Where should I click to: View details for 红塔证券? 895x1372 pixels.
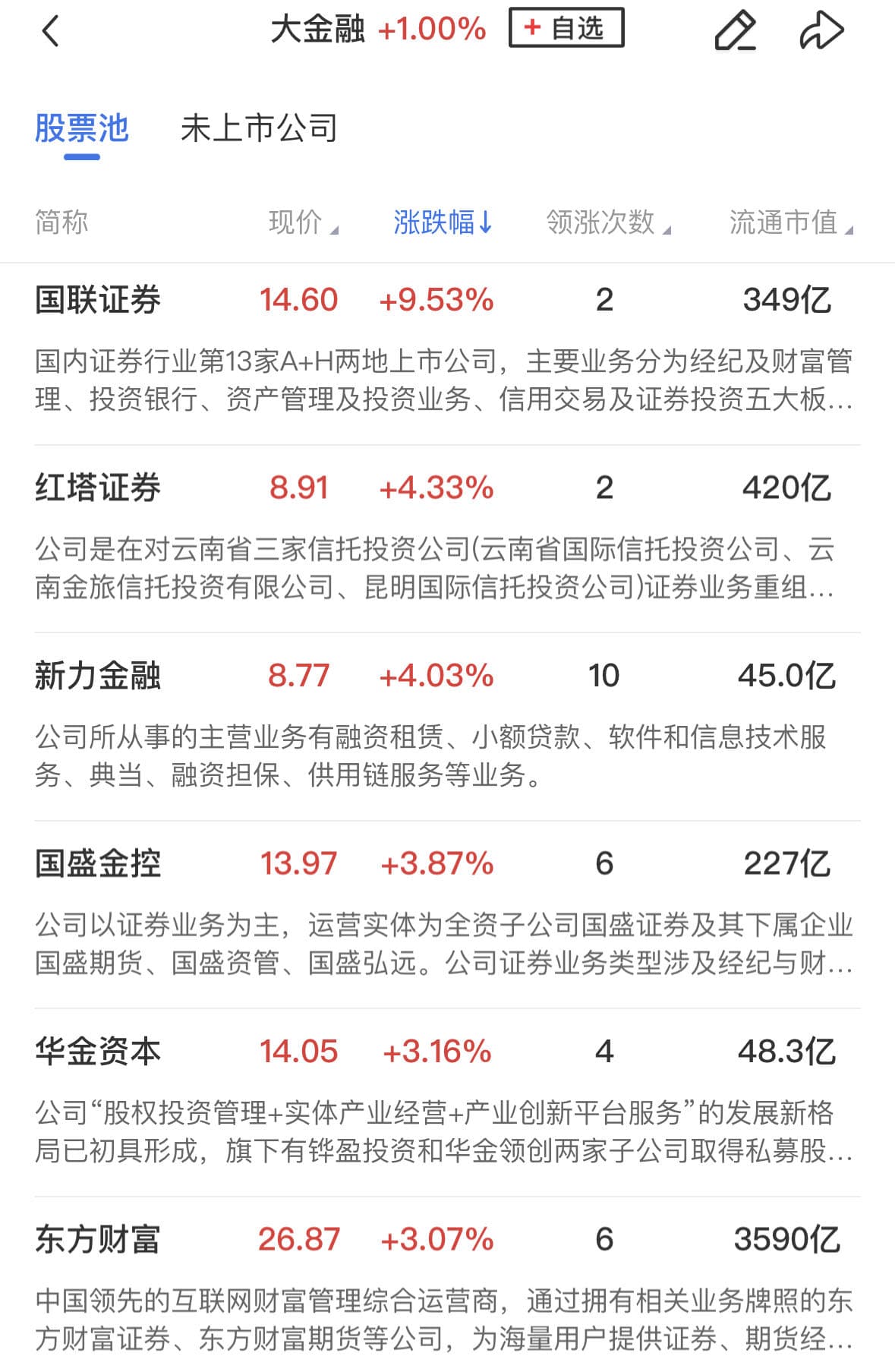[98, 487]
